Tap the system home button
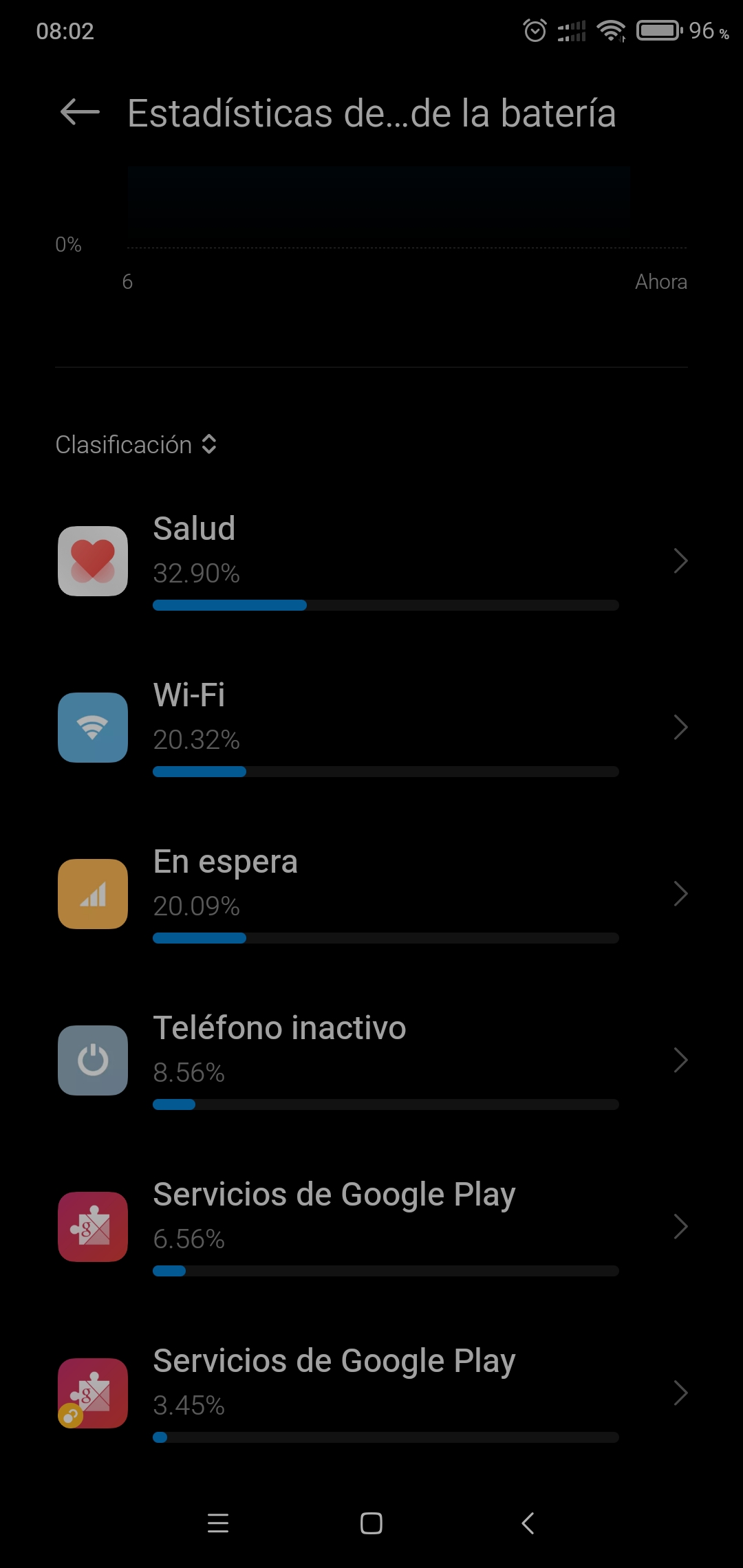The height and width of the screenshot is (1568, 743). [x=371, y=1523]
